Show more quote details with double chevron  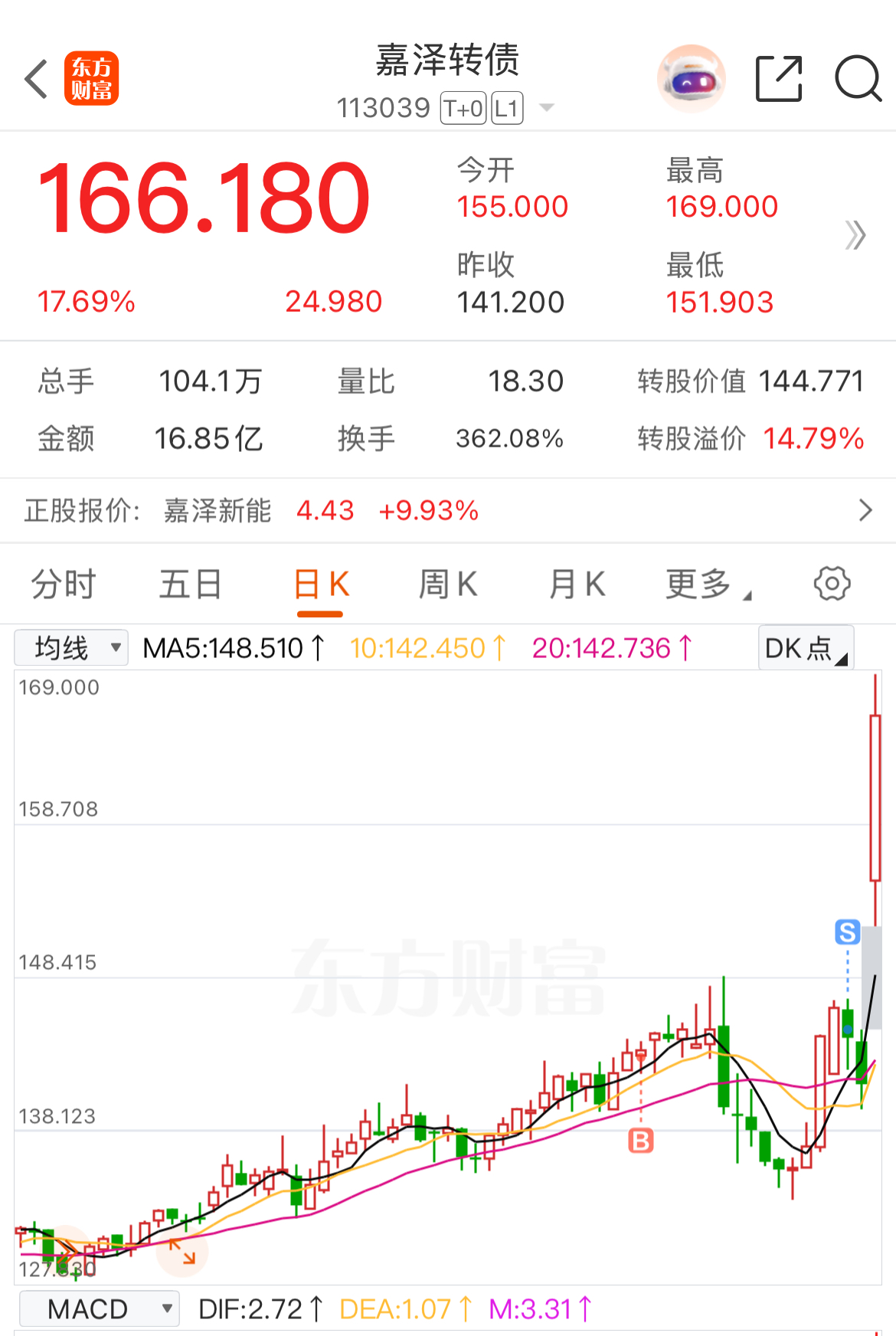coord(855,235)
